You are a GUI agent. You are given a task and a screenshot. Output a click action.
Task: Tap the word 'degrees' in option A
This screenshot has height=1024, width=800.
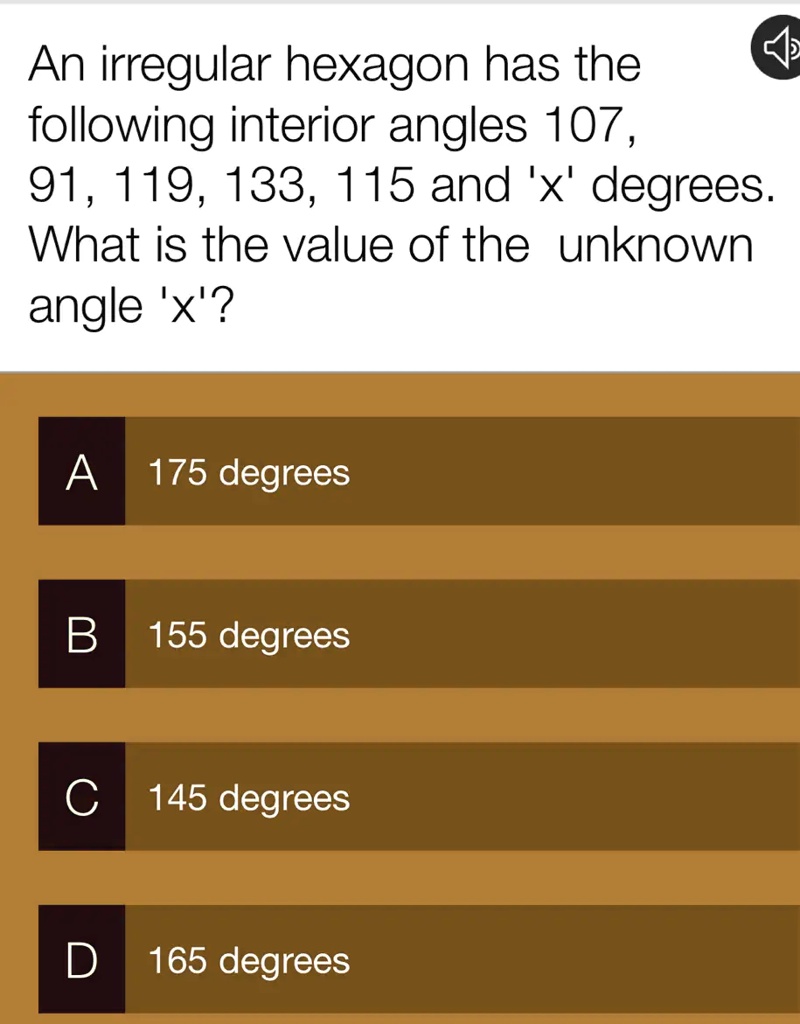coord(289,472)
